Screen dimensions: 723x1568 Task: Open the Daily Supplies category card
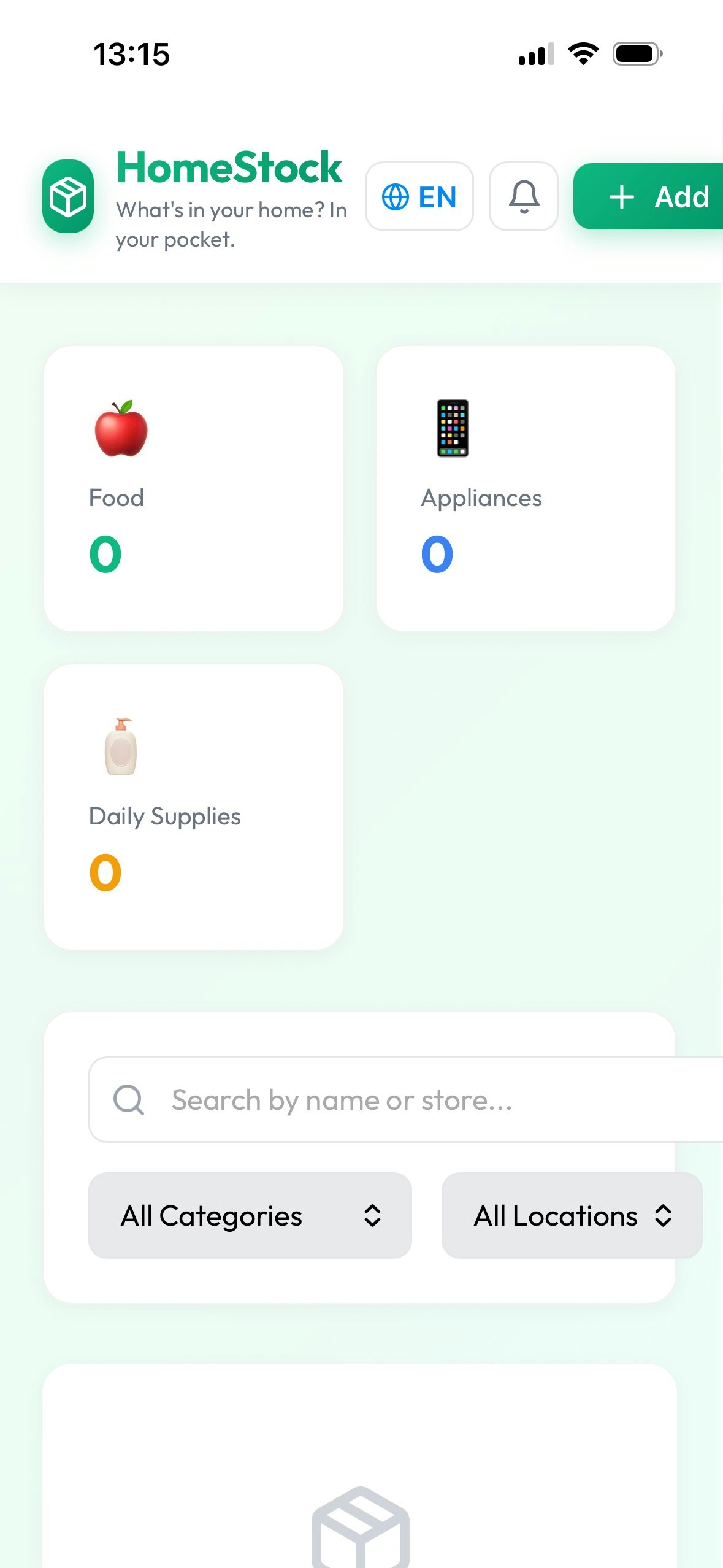tap(194, 807)
